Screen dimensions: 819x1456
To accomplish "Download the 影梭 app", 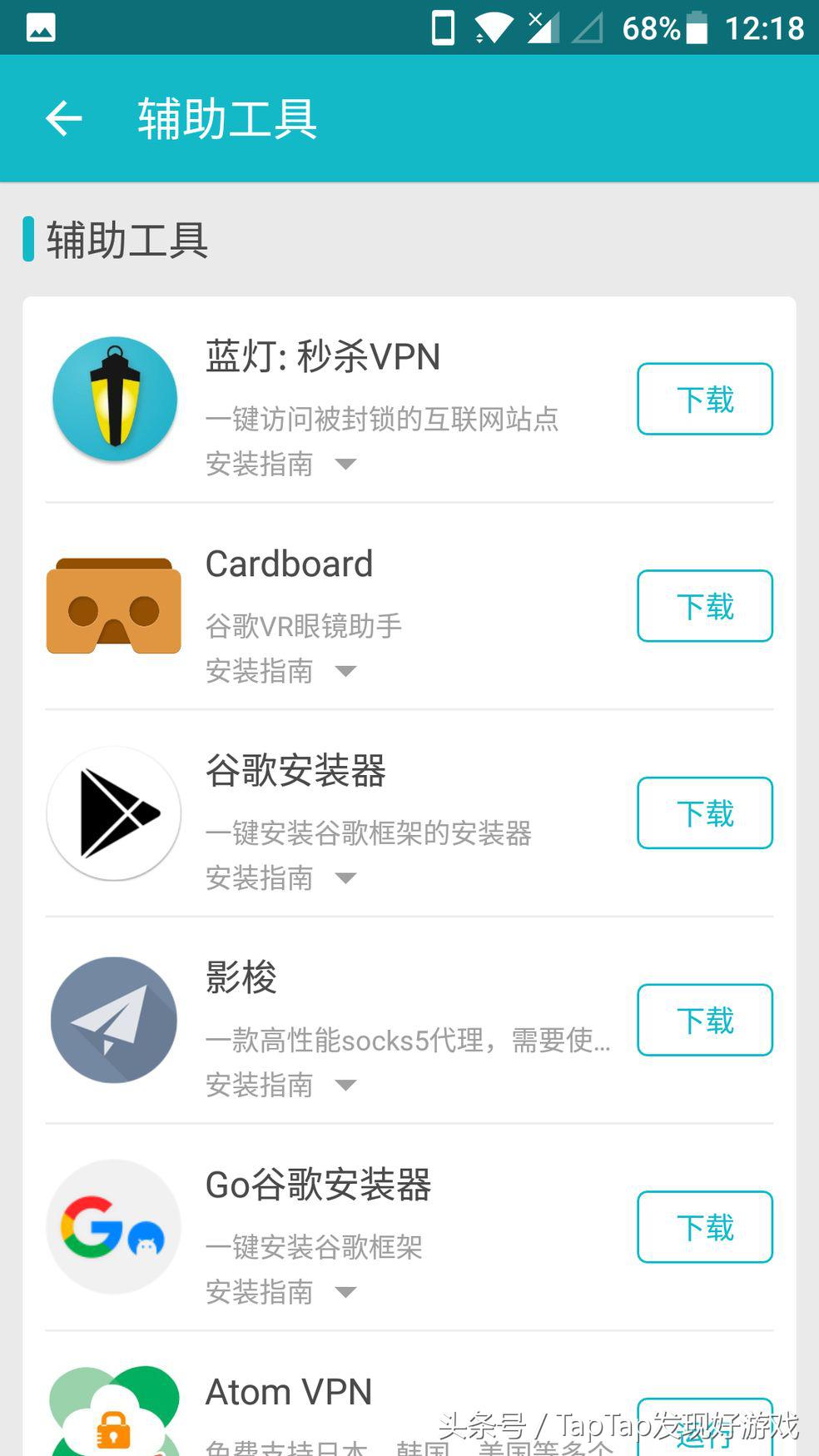I will pyautogui.click(x=704, y=1021).
